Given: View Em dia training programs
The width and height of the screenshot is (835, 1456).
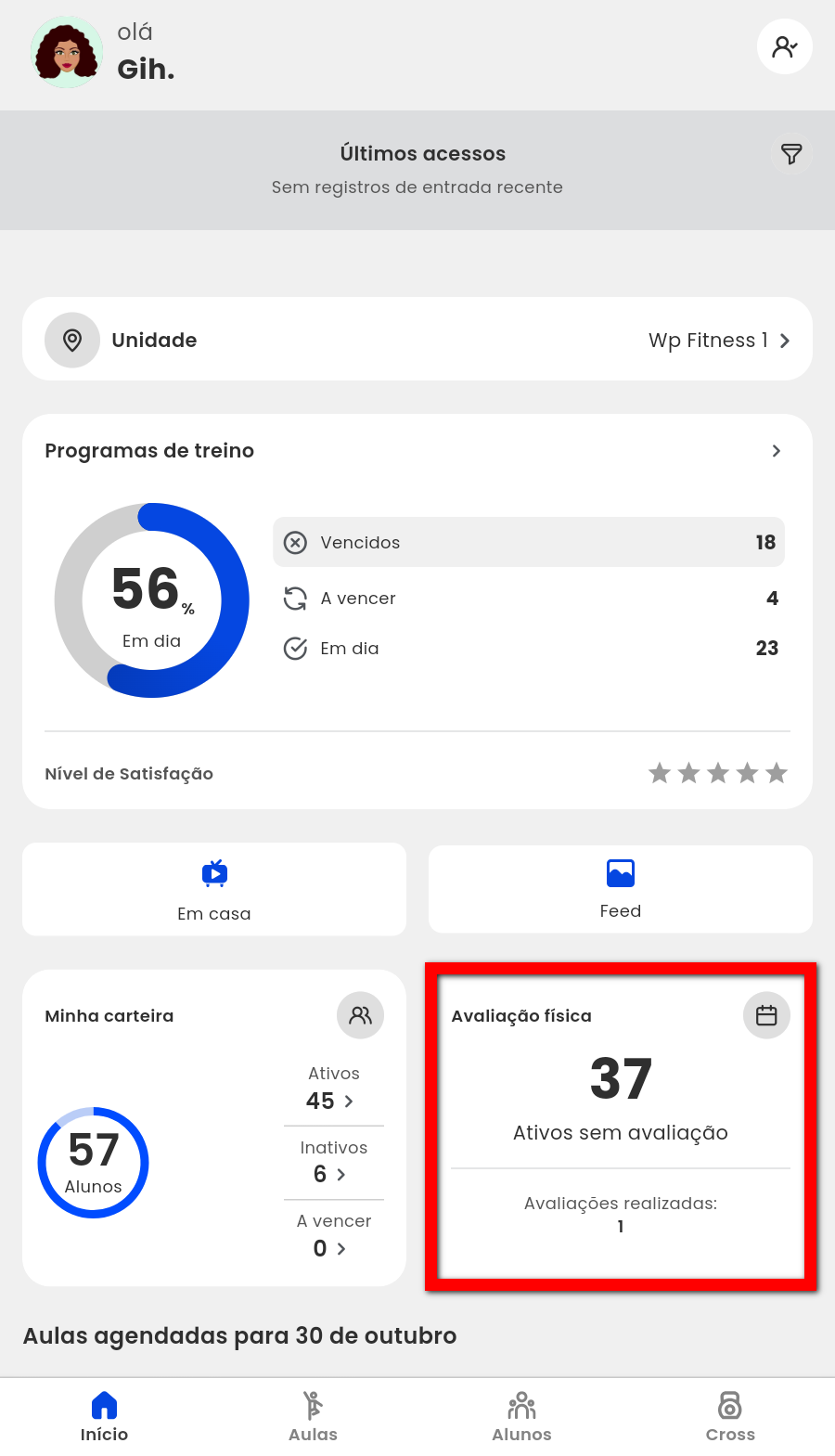Looking at the screenshot, I should click(529, 649).
